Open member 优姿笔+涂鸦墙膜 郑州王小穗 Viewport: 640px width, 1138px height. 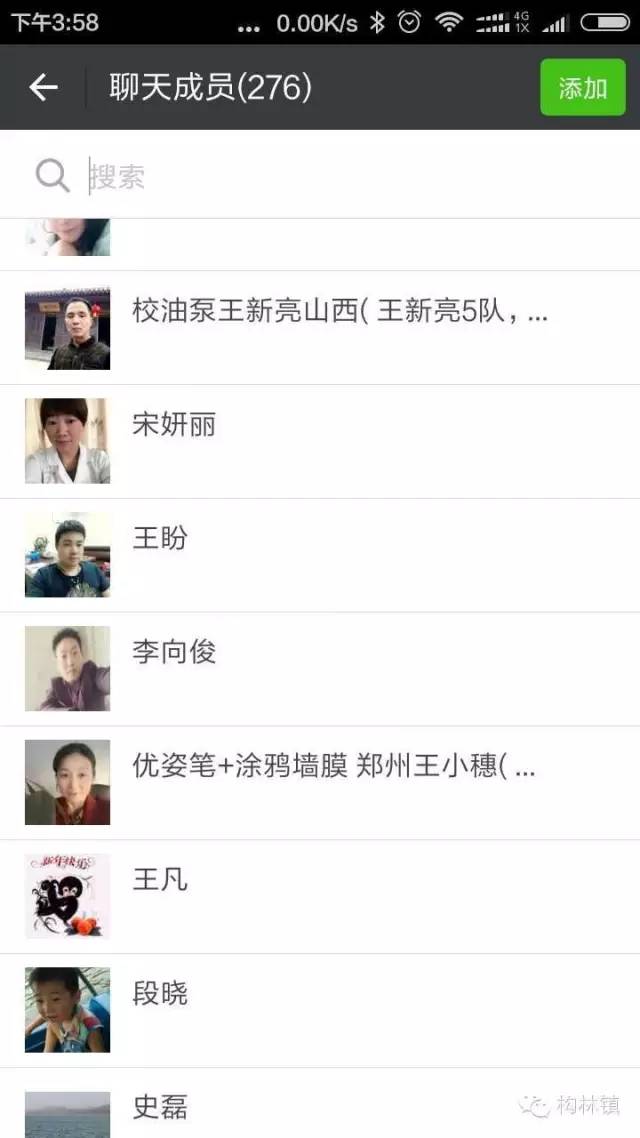[320, 782]
